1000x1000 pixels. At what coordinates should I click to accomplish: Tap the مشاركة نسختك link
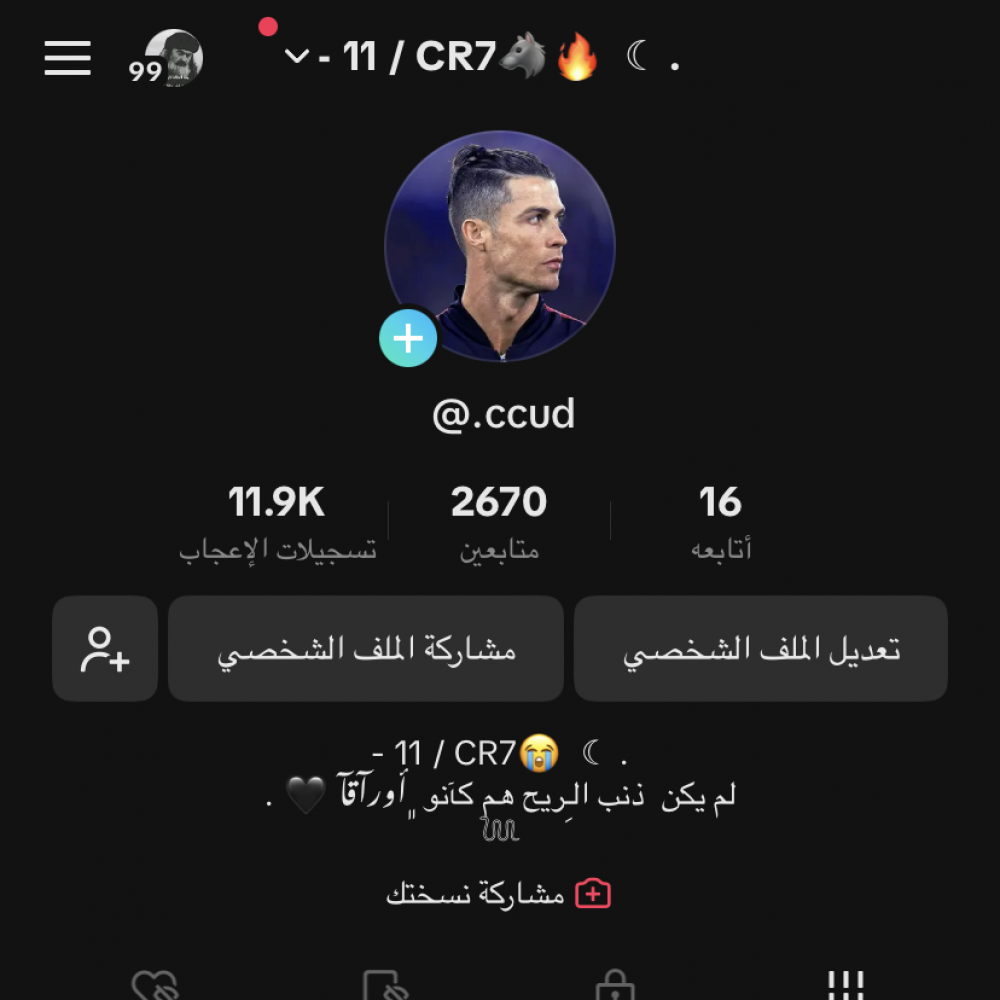coord(499,894)
